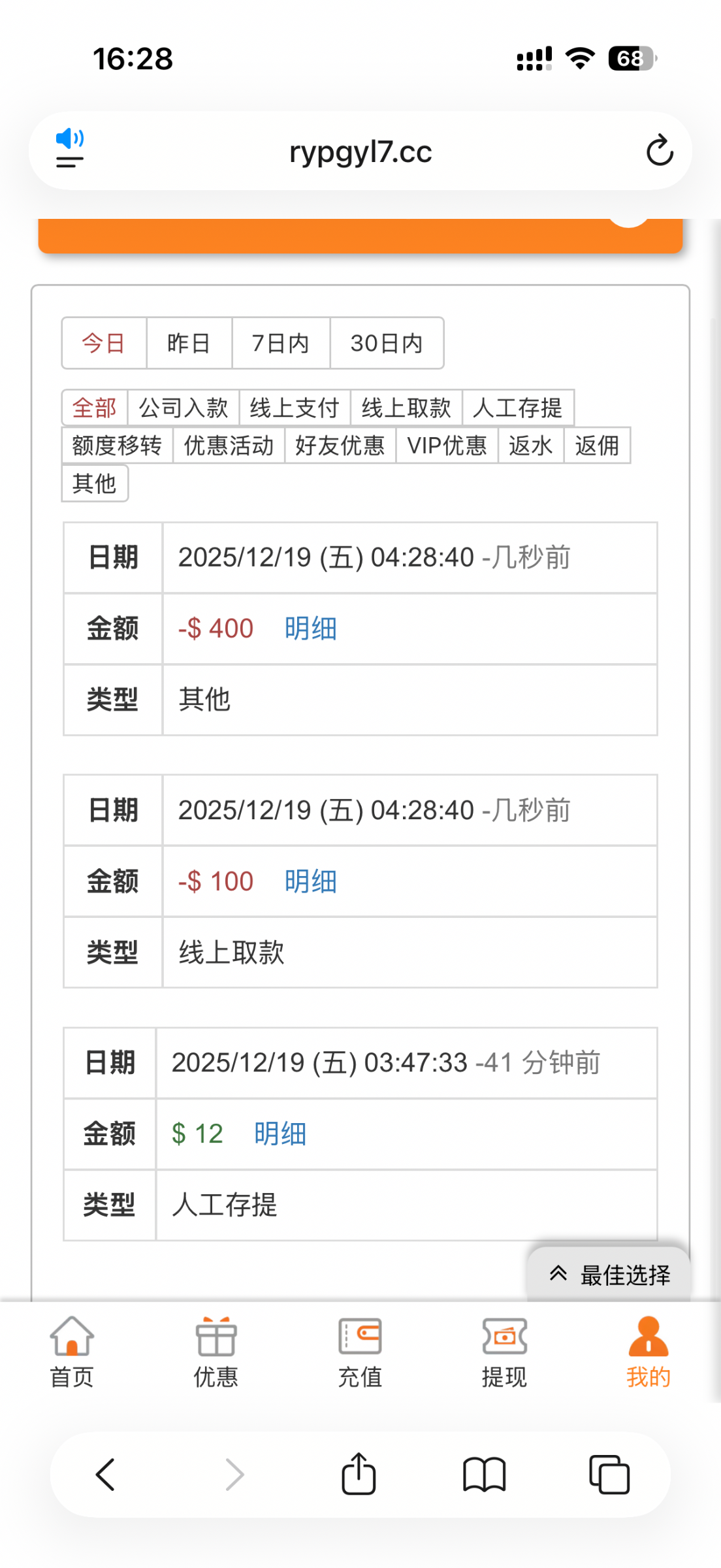Open 明细 for the -$400 entry
The height and width of the screenshot is (1568, 721).
tap(310, 629)
